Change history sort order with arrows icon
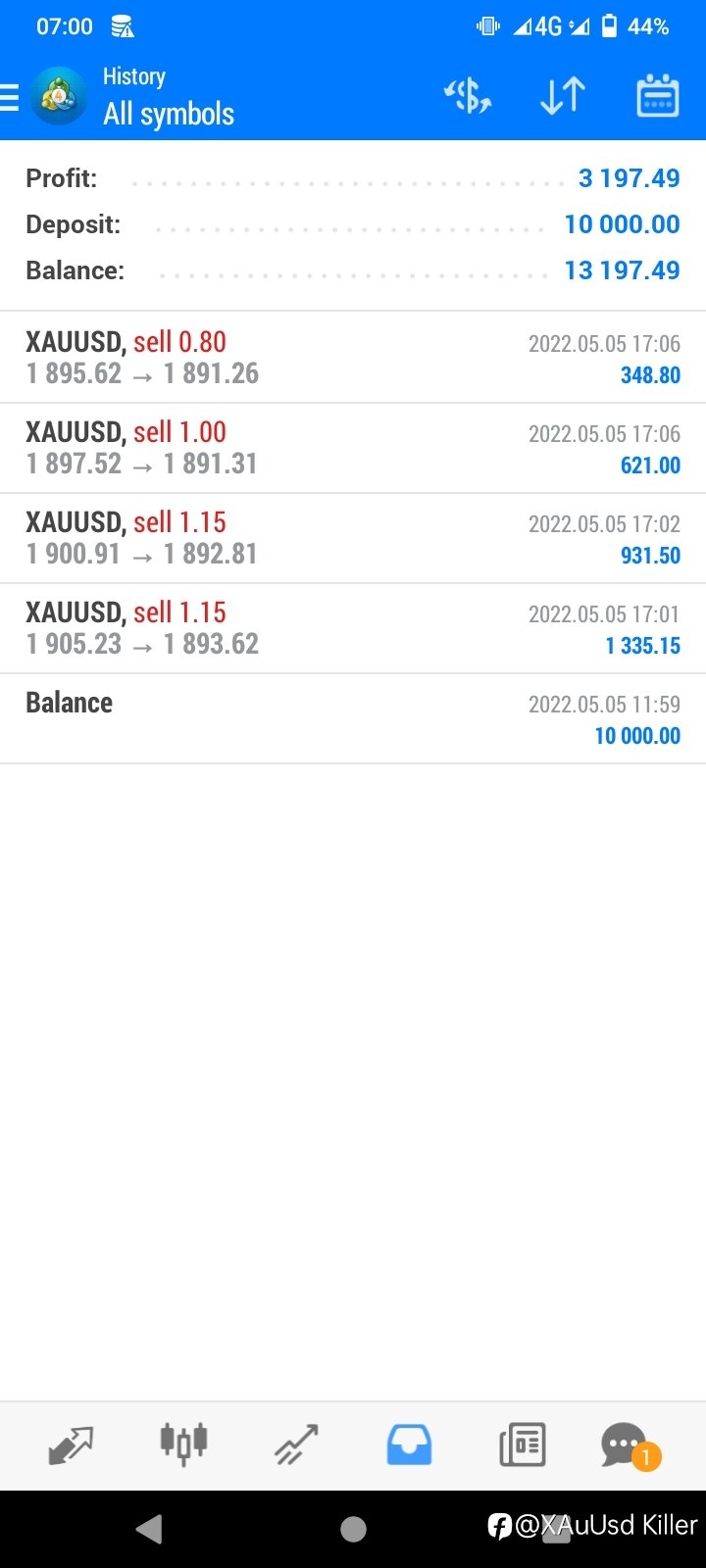The width and height of the screenshot is (706, 1568). point(563,96)
